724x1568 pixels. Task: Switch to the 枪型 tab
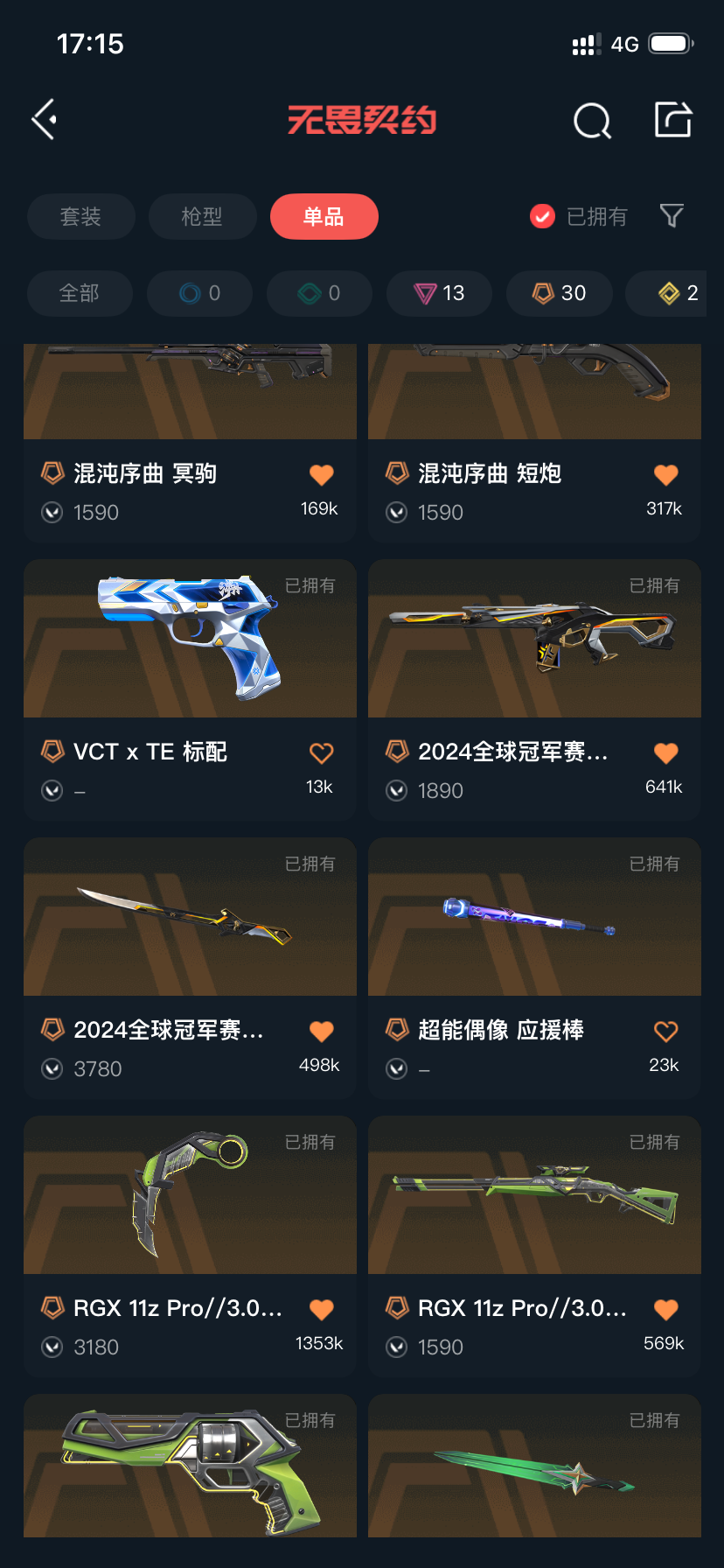pos(202,216)
